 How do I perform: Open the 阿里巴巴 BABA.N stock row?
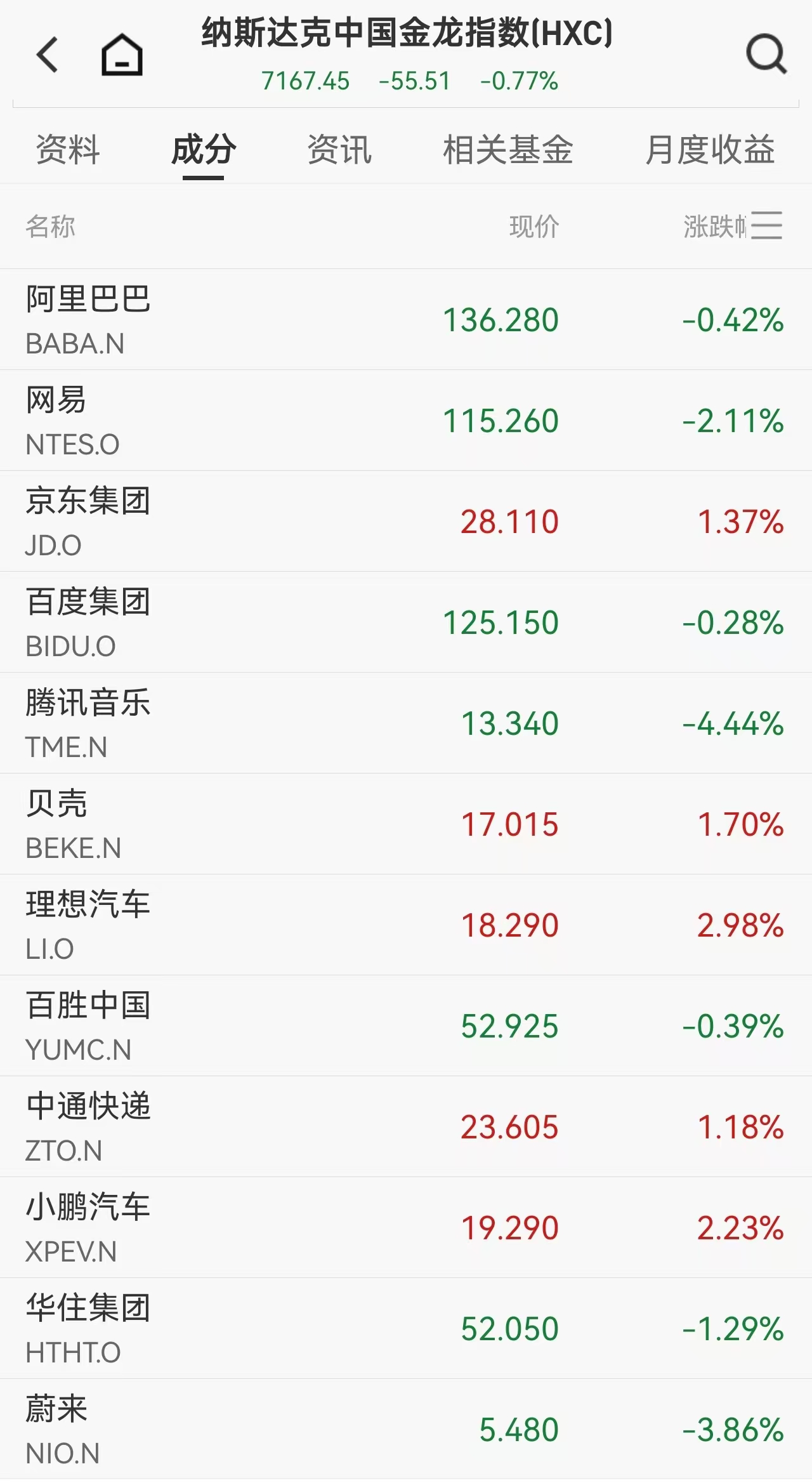coord(406,319)
